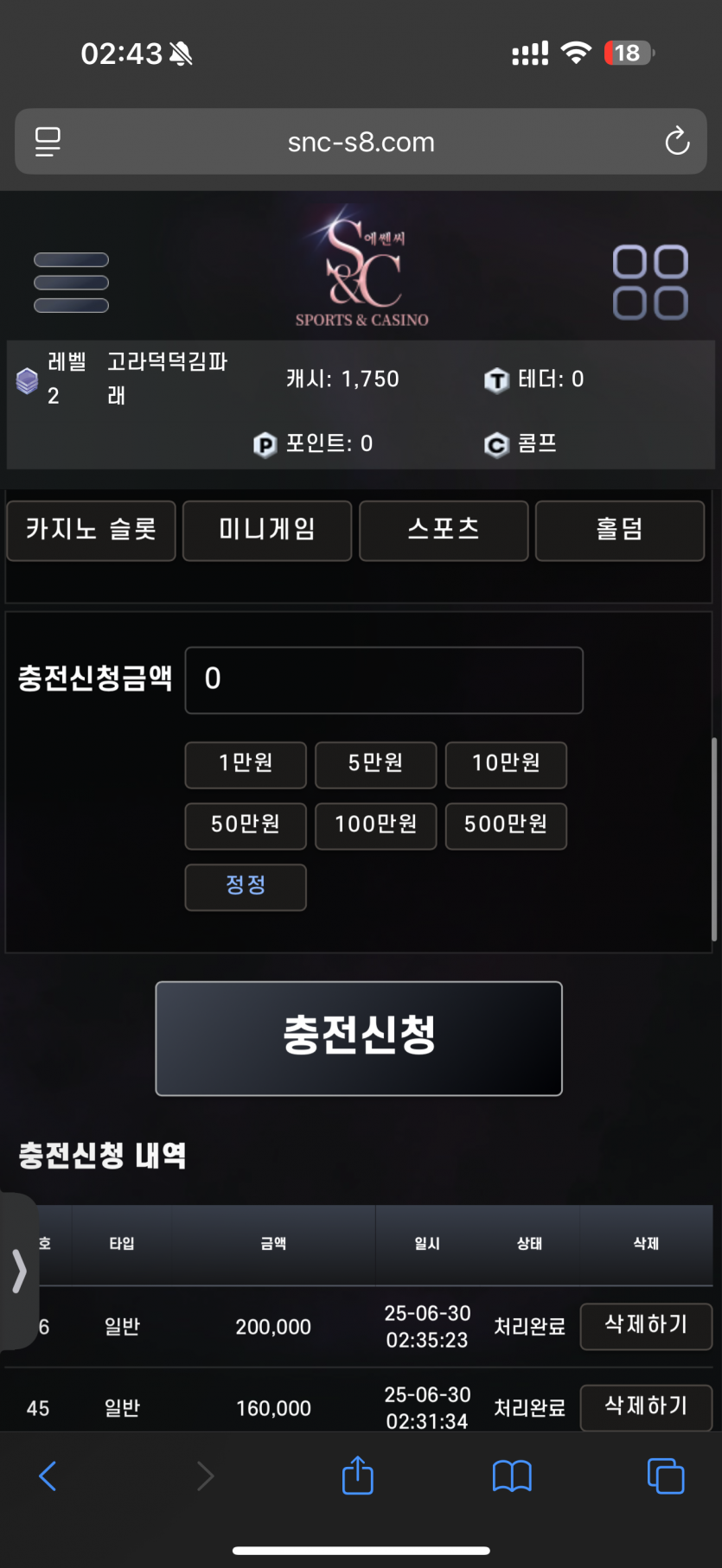The height and width of the screenshot is (1568, 722).
Task: Select 10만원 amount button
Action: [x=506, y=765]
